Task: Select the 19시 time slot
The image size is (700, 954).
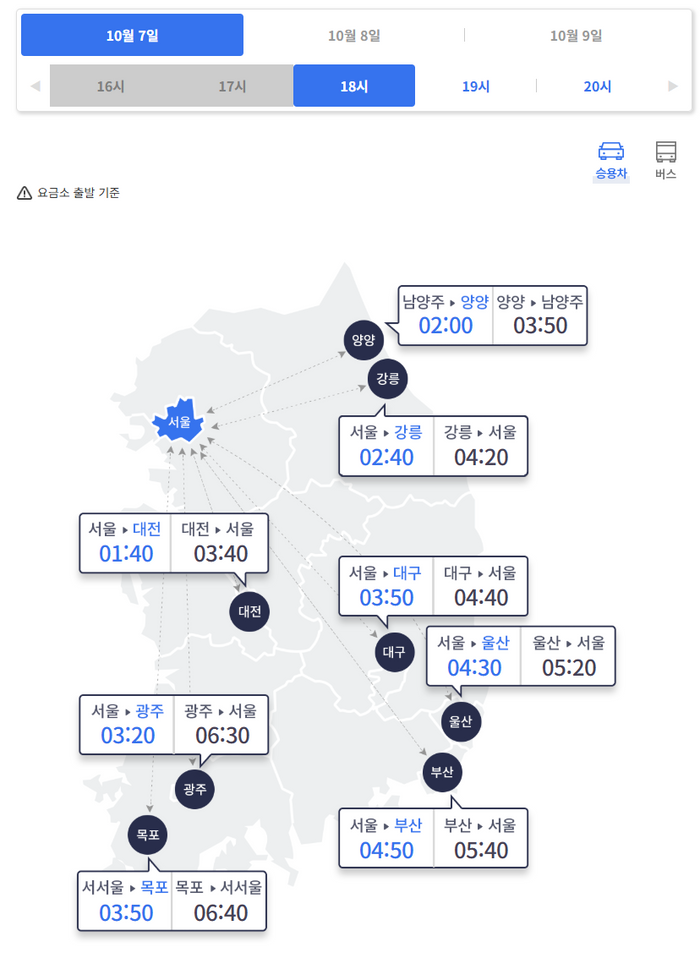Action: pos(476,87)
